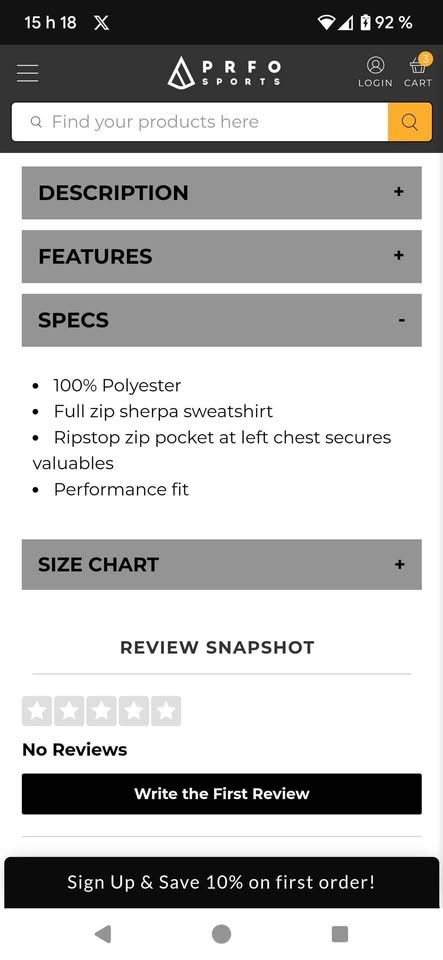Tap the product search field
Image resolution: width=443 pixels, height=960 pixels.
[199, 122]
